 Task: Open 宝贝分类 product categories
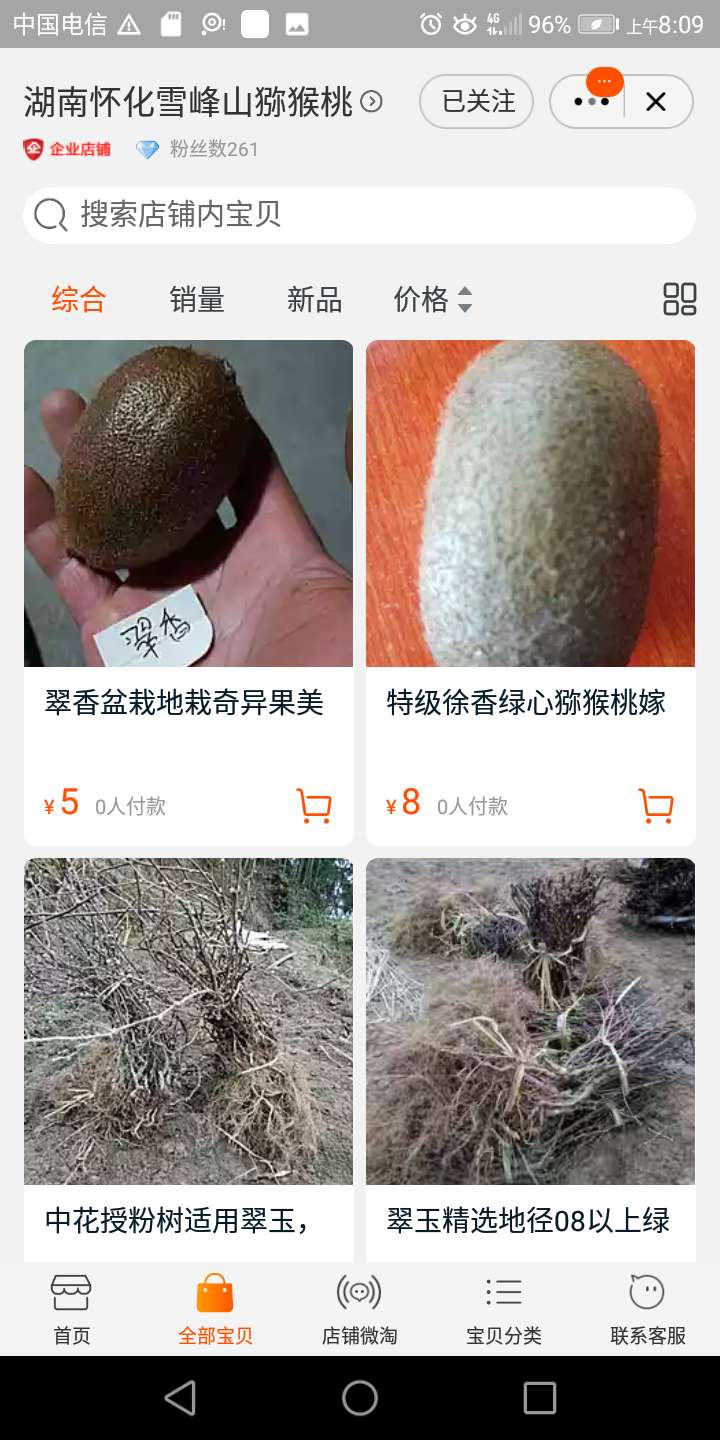click(503, 1310)
